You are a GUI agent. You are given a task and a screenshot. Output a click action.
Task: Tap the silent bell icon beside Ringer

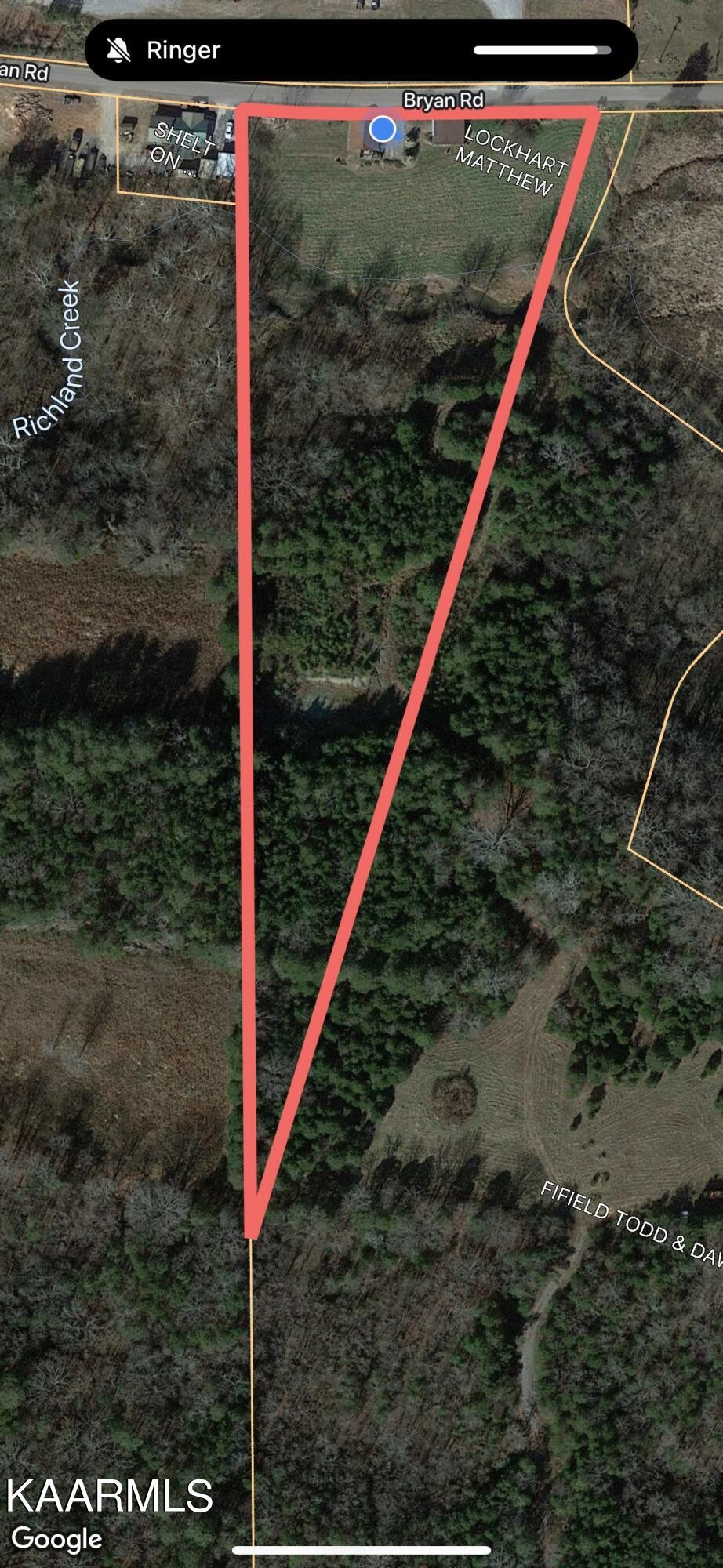[119, 50]
